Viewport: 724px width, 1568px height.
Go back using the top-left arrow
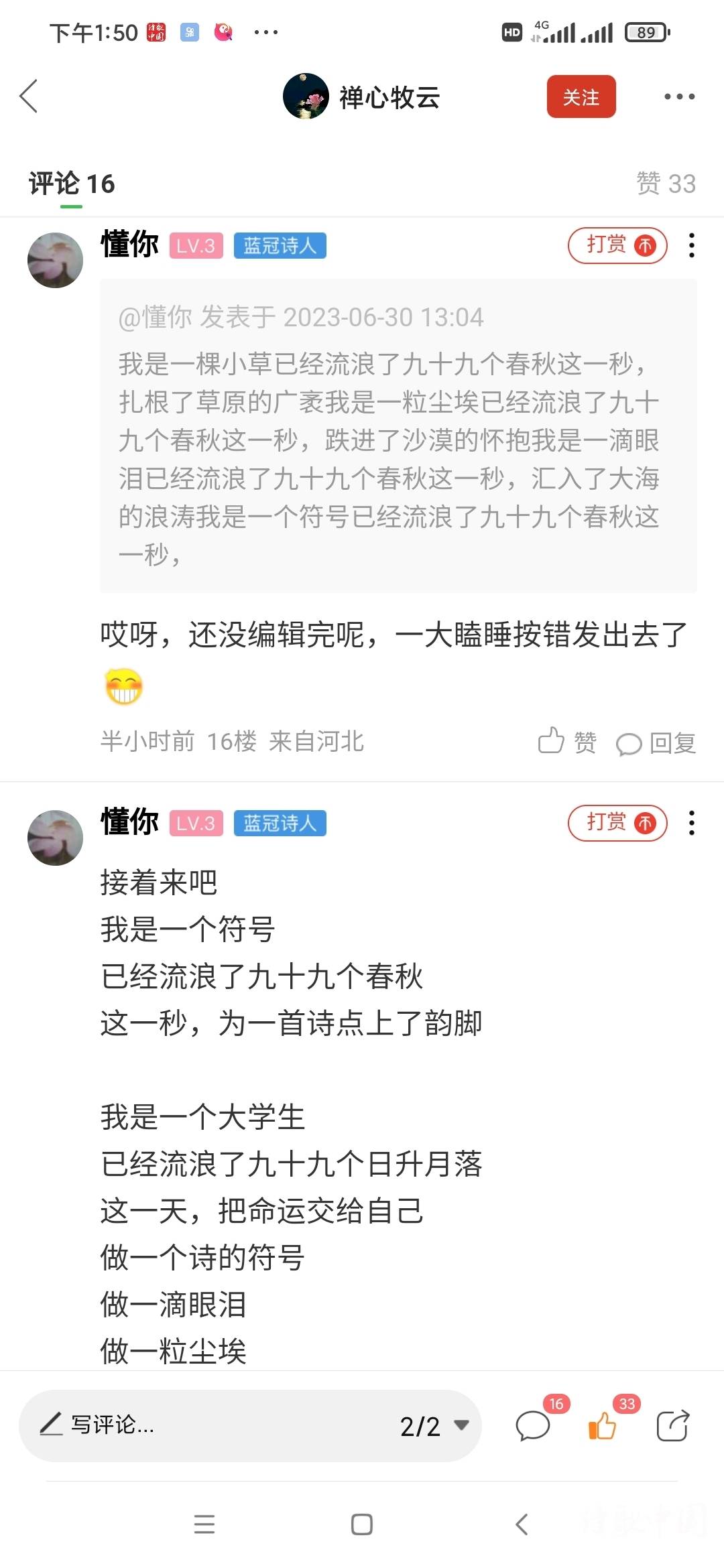point(29,96)
